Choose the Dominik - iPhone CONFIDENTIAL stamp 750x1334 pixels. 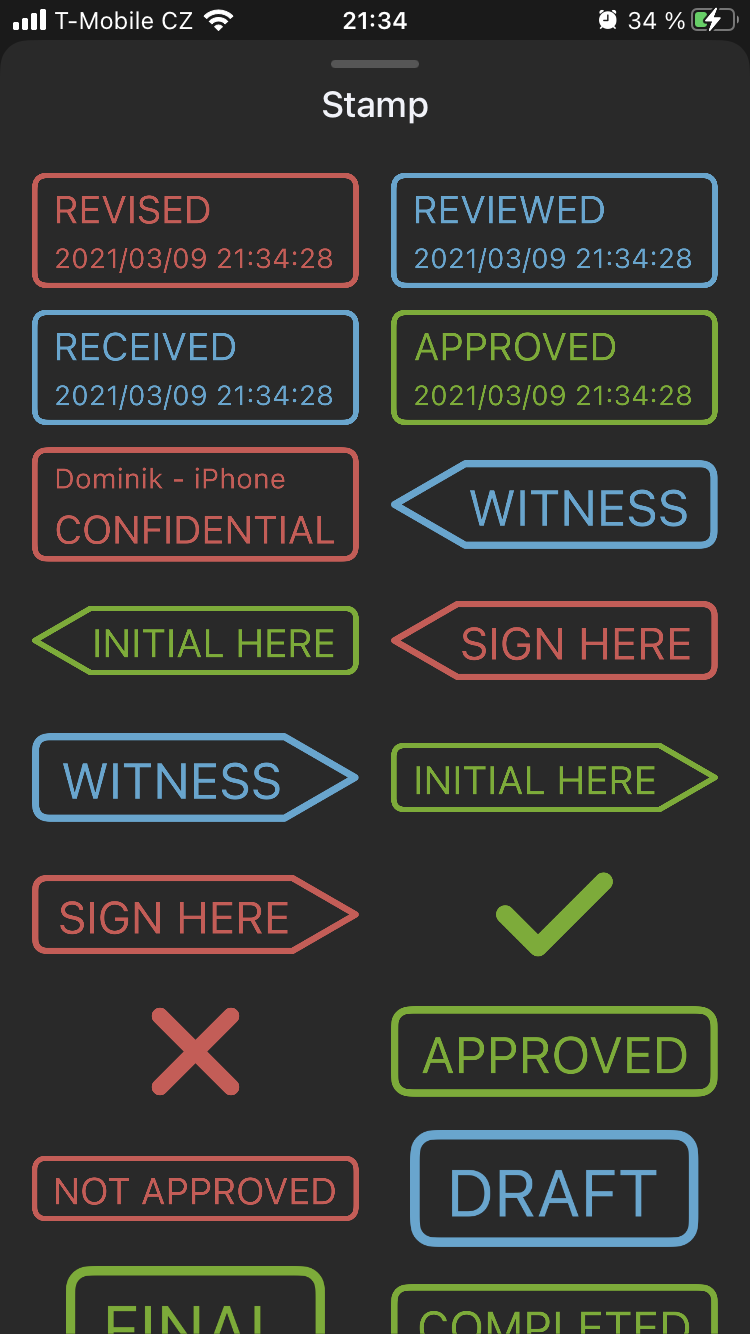coord(195,504)
